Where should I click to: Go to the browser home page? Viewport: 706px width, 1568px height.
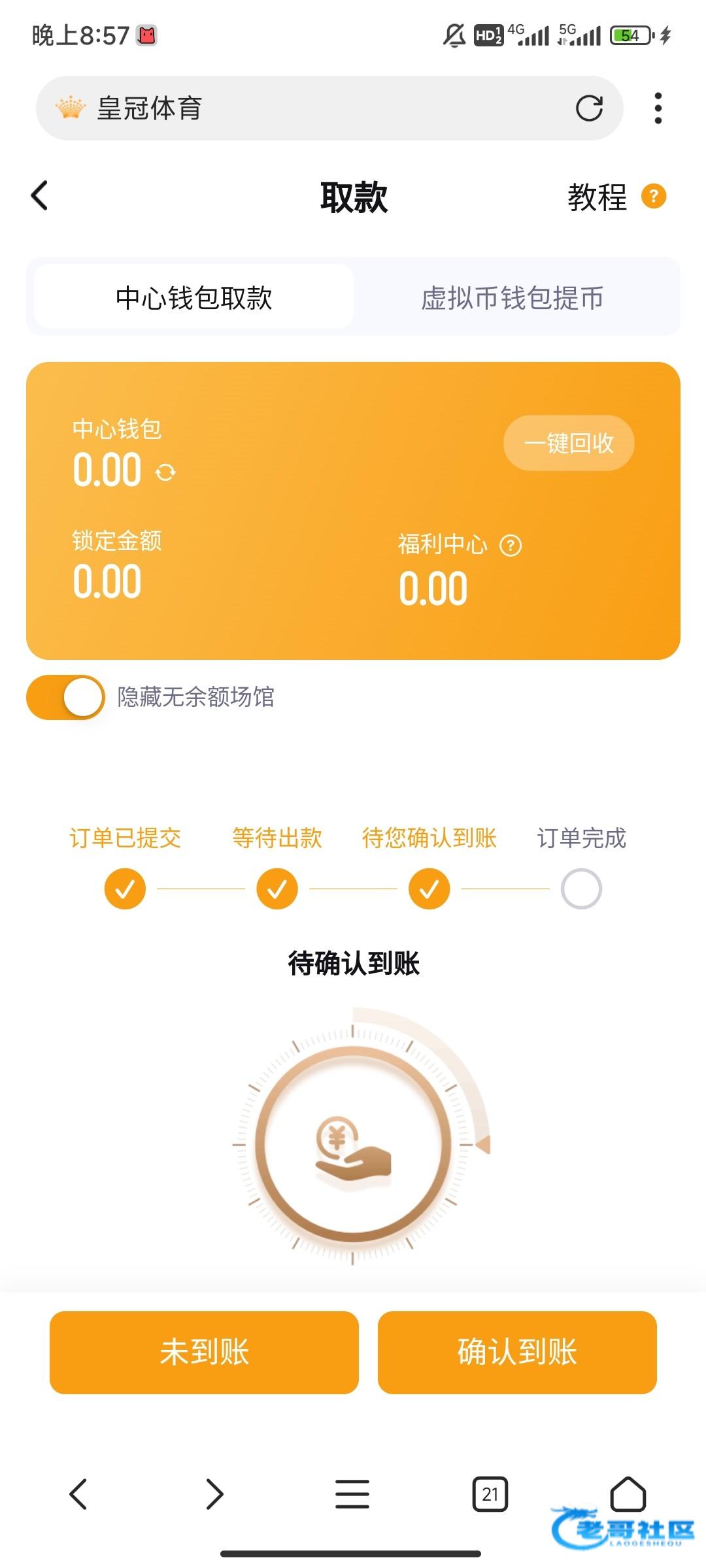[628, 1494]
